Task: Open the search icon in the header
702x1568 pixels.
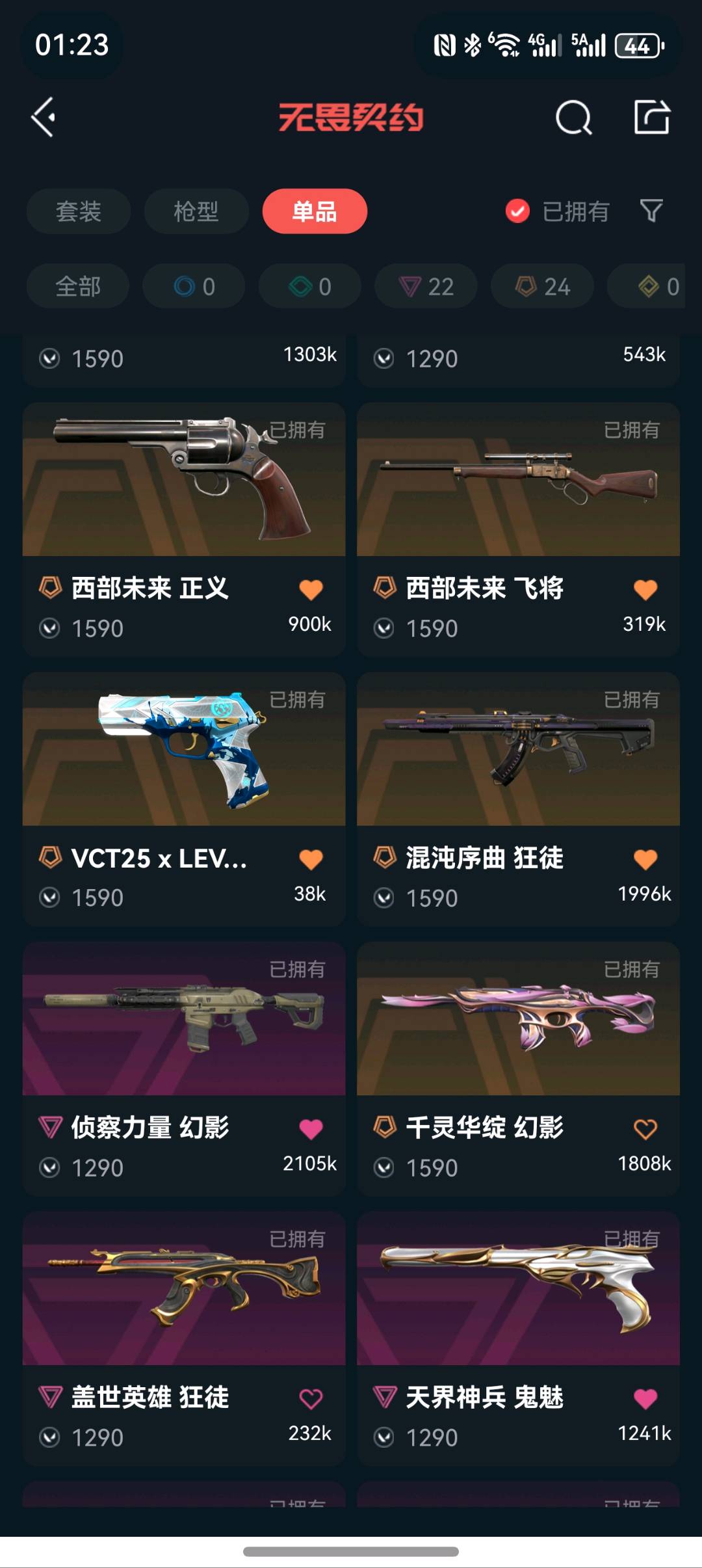Action: [x=573, y=118]
